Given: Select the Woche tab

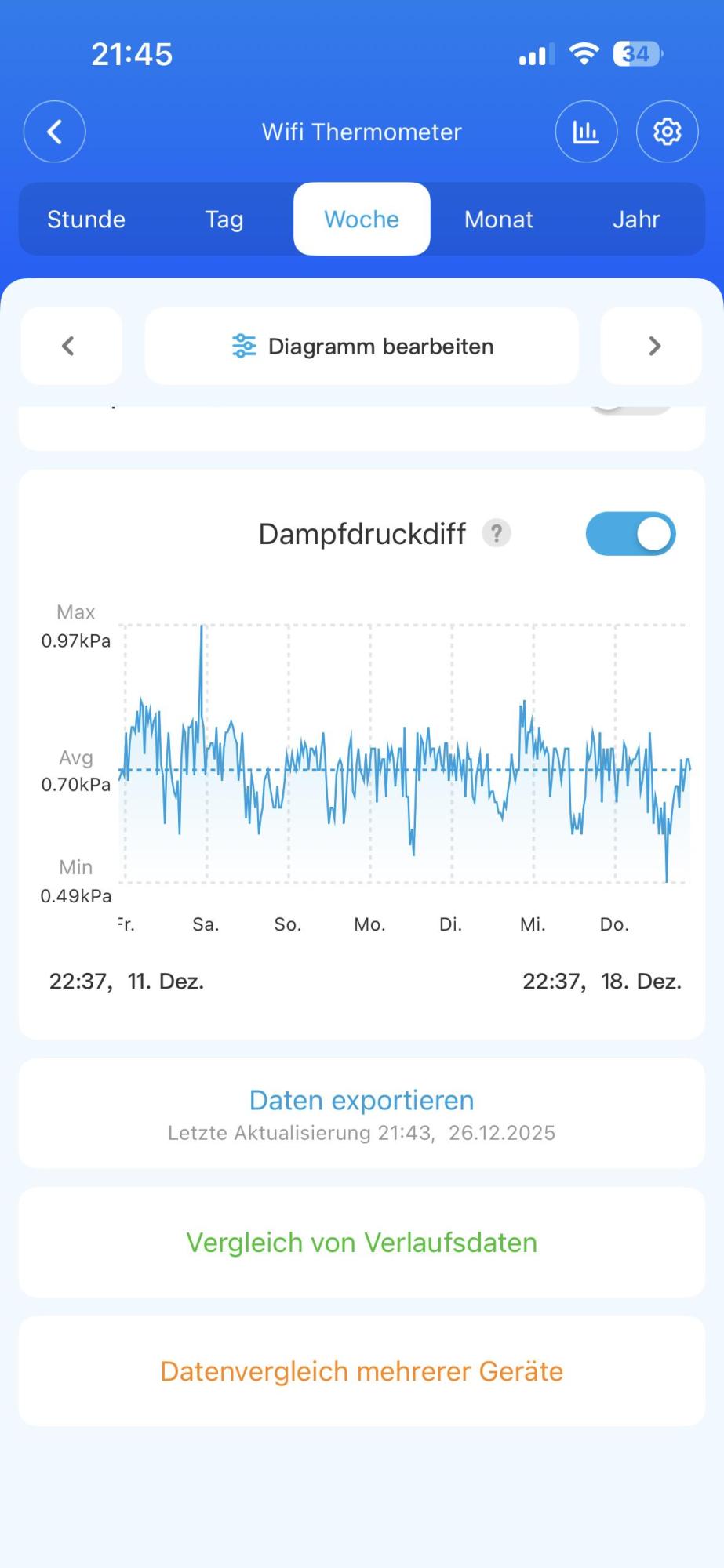Looking at the screenshot, I should (362, 220).
